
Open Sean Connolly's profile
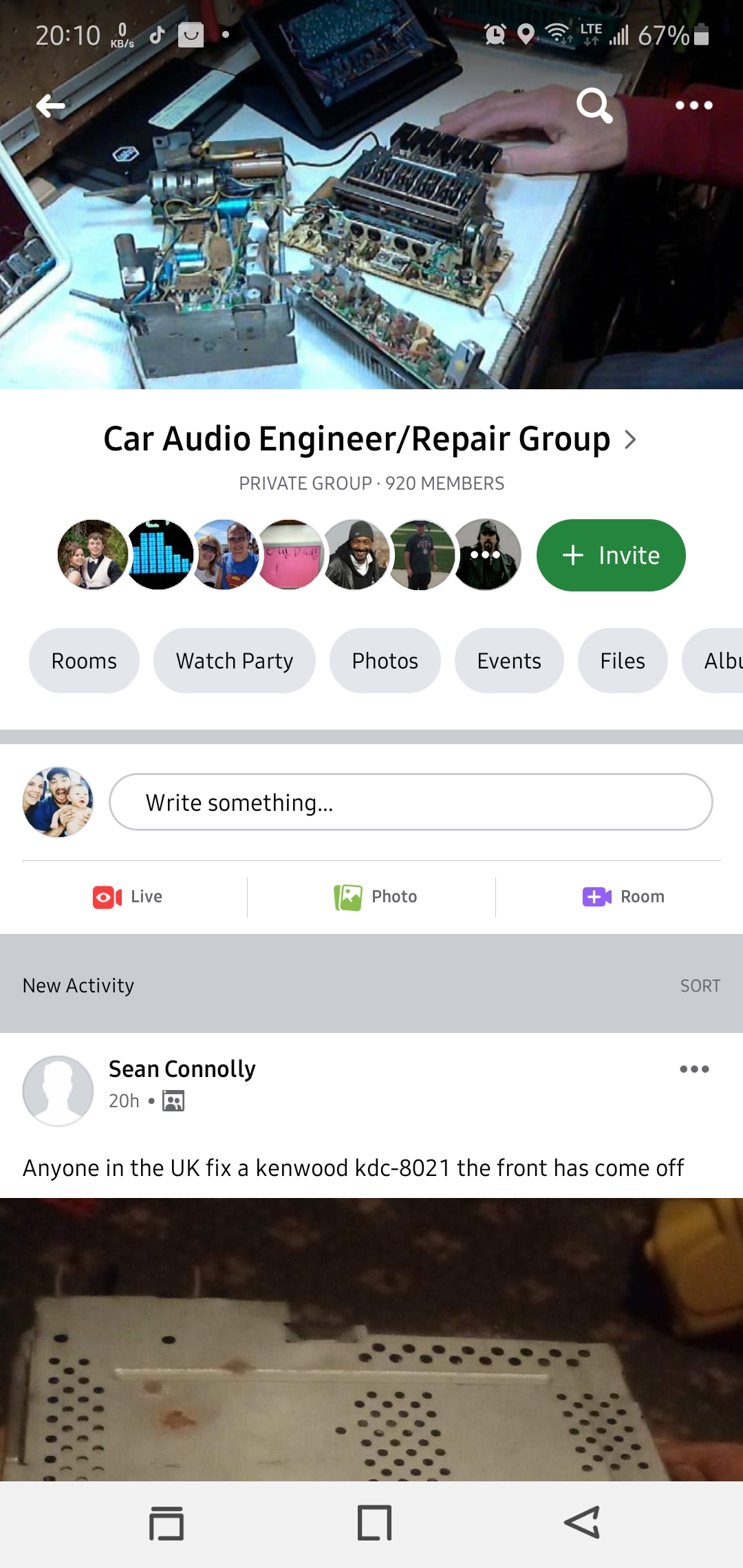(x=182, y=1069)
